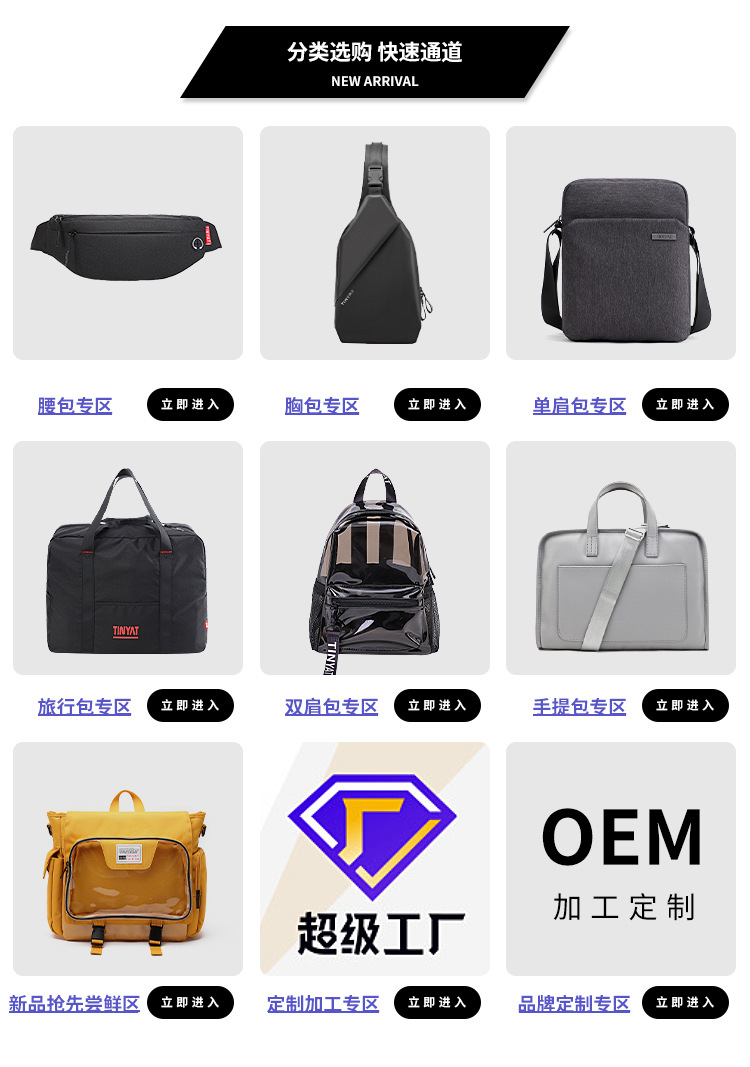Tap 立即进入 next to 胸包专区

click(437, 405)
